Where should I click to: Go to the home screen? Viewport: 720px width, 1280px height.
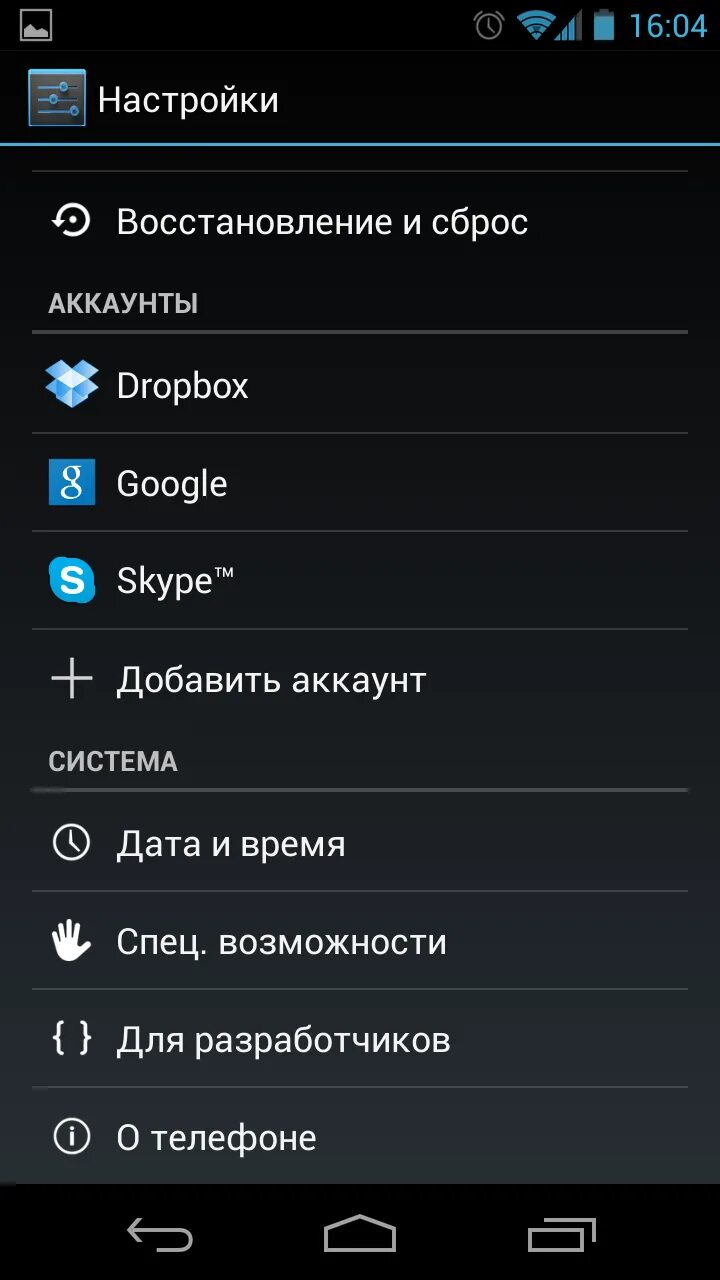click(x=360, y=1234)
